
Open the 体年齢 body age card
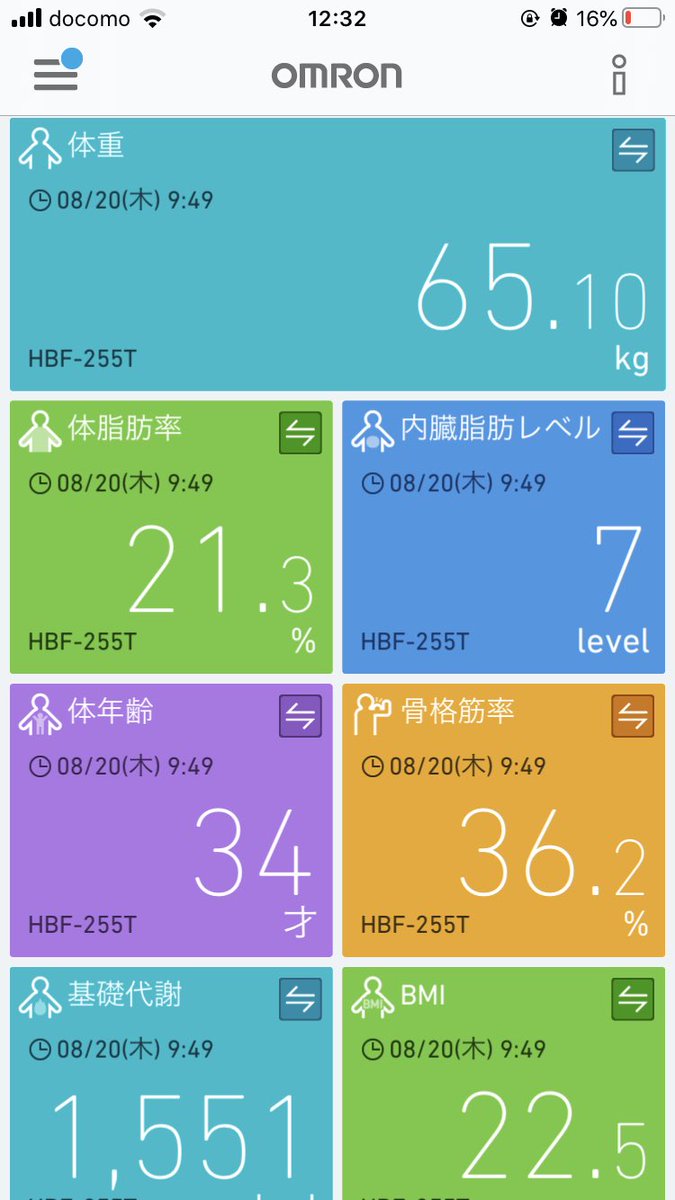coord(171,821)
